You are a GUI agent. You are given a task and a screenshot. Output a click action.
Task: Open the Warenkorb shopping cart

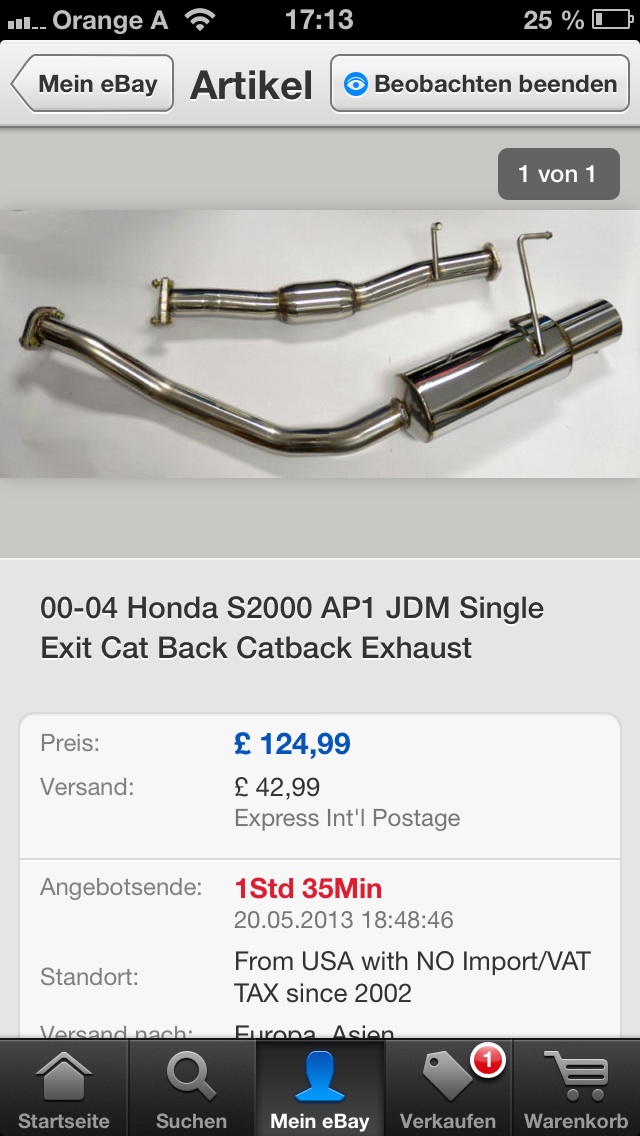576,1088
